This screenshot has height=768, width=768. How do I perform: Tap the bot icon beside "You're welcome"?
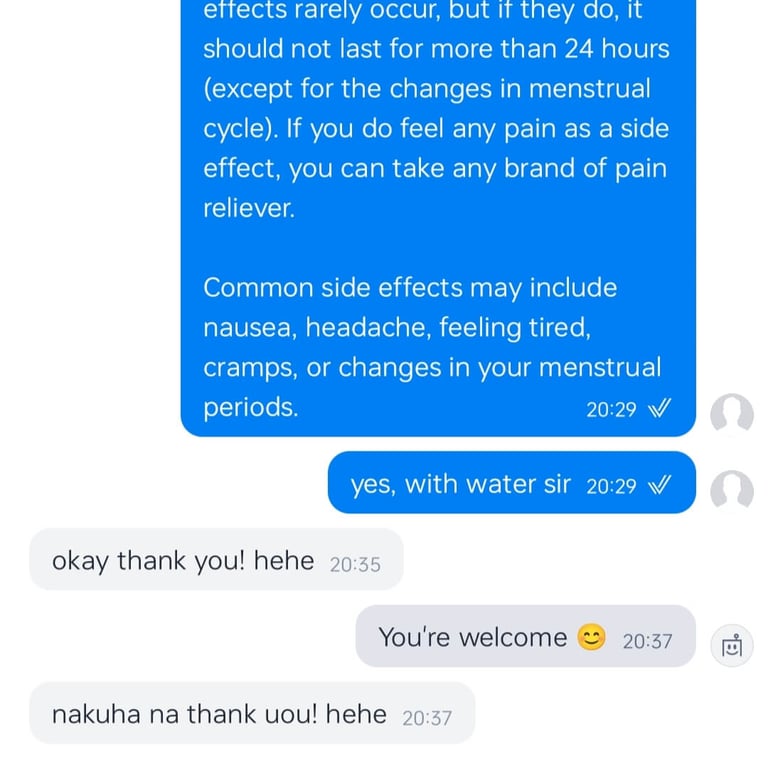point(732,645)
